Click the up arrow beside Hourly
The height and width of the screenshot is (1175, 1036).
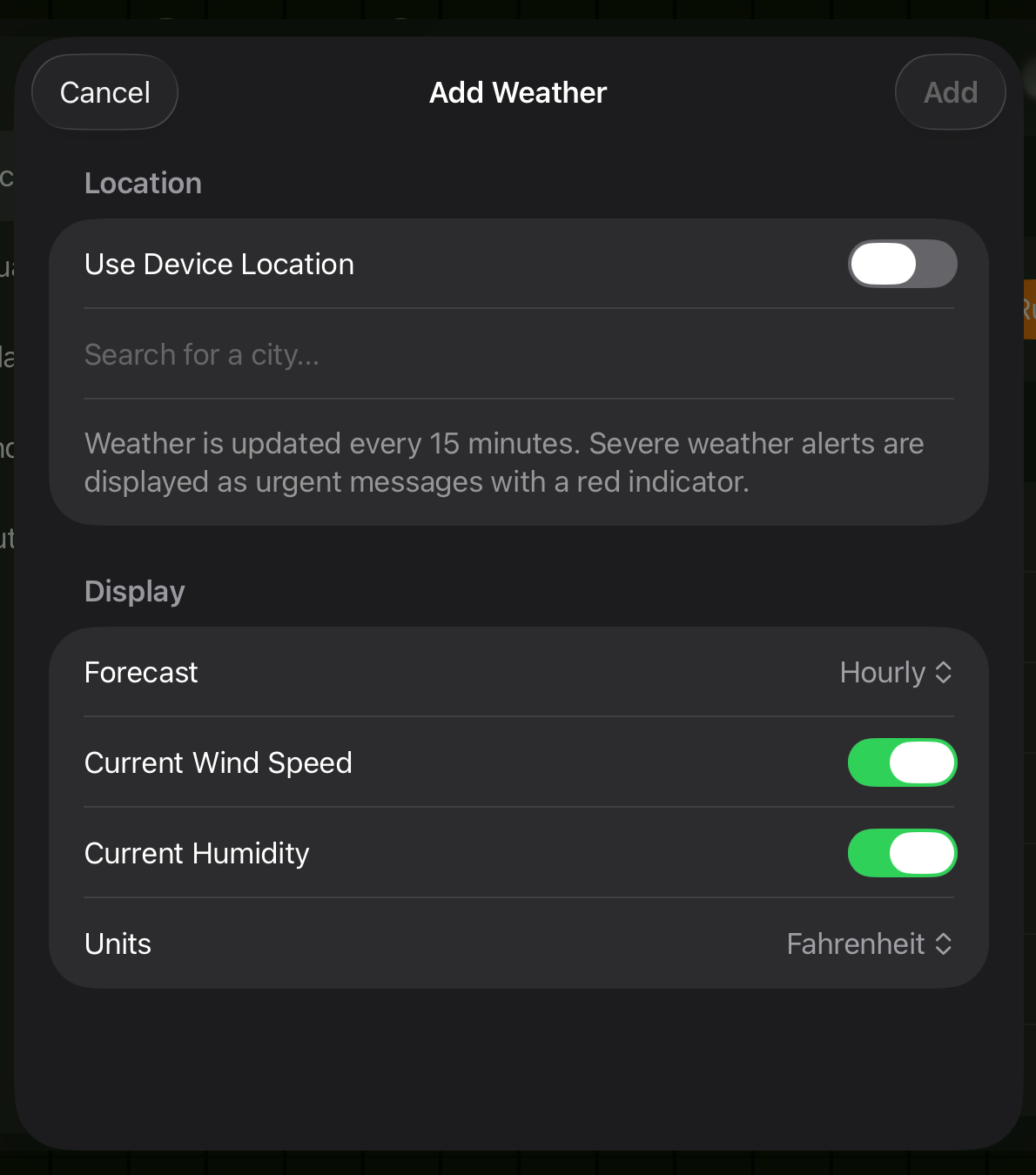(x=944, y=667)
